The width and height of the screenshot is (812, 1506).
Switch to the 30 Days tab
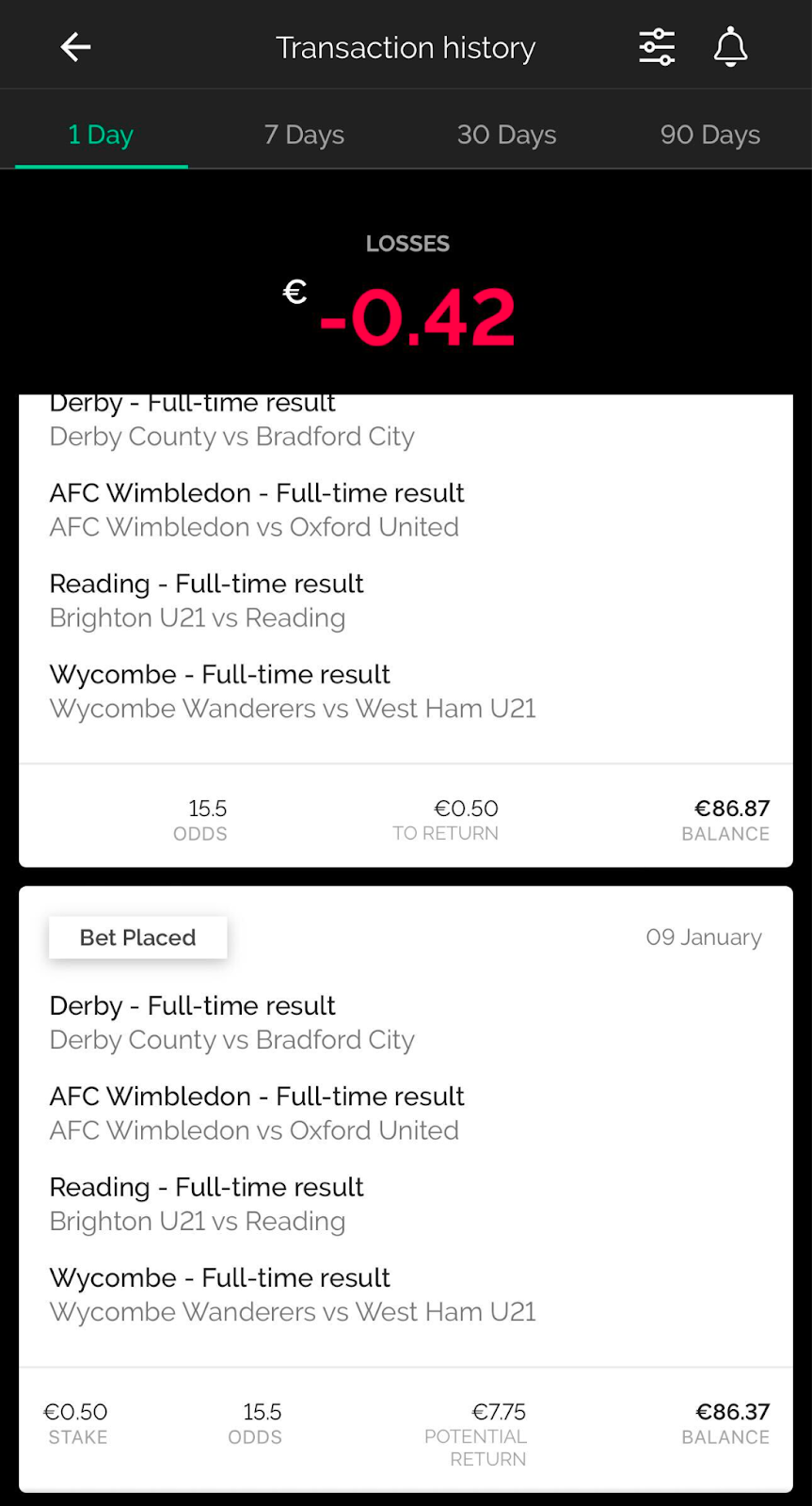tap(506, 135)
